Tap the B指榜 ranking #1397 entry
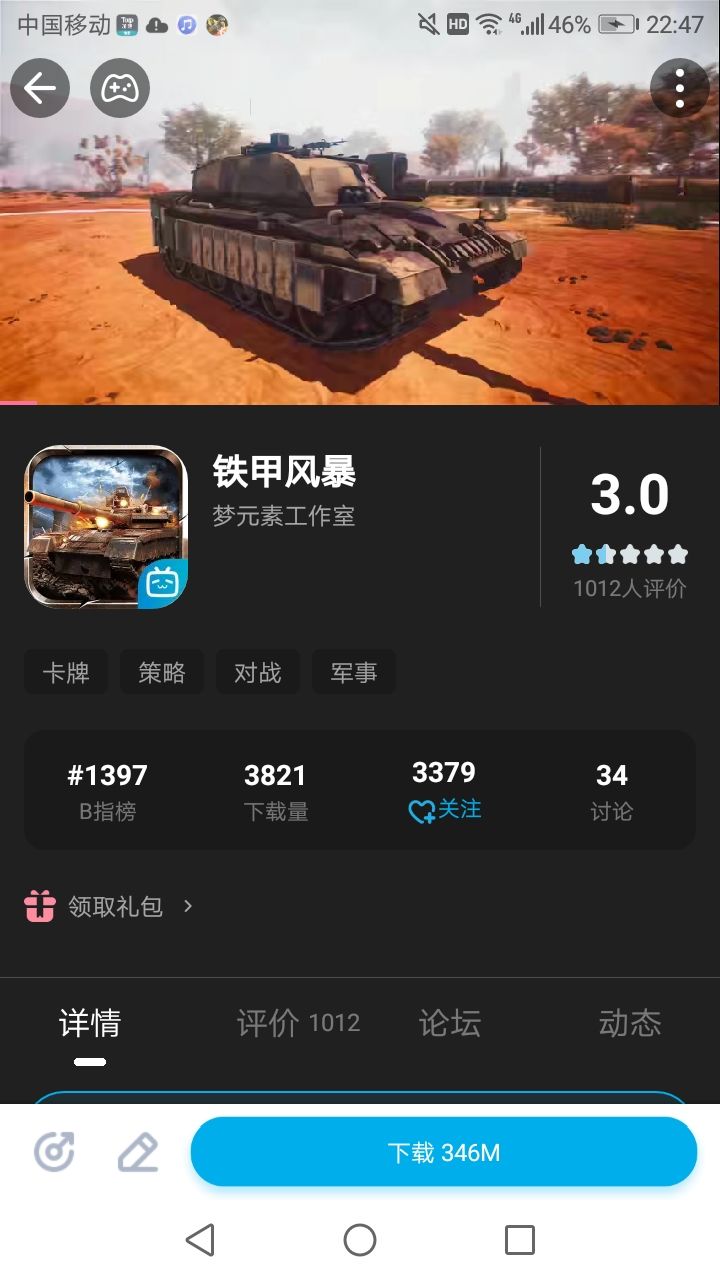Viewport: 720px width, 1280px height. click(x=108, y=790)
